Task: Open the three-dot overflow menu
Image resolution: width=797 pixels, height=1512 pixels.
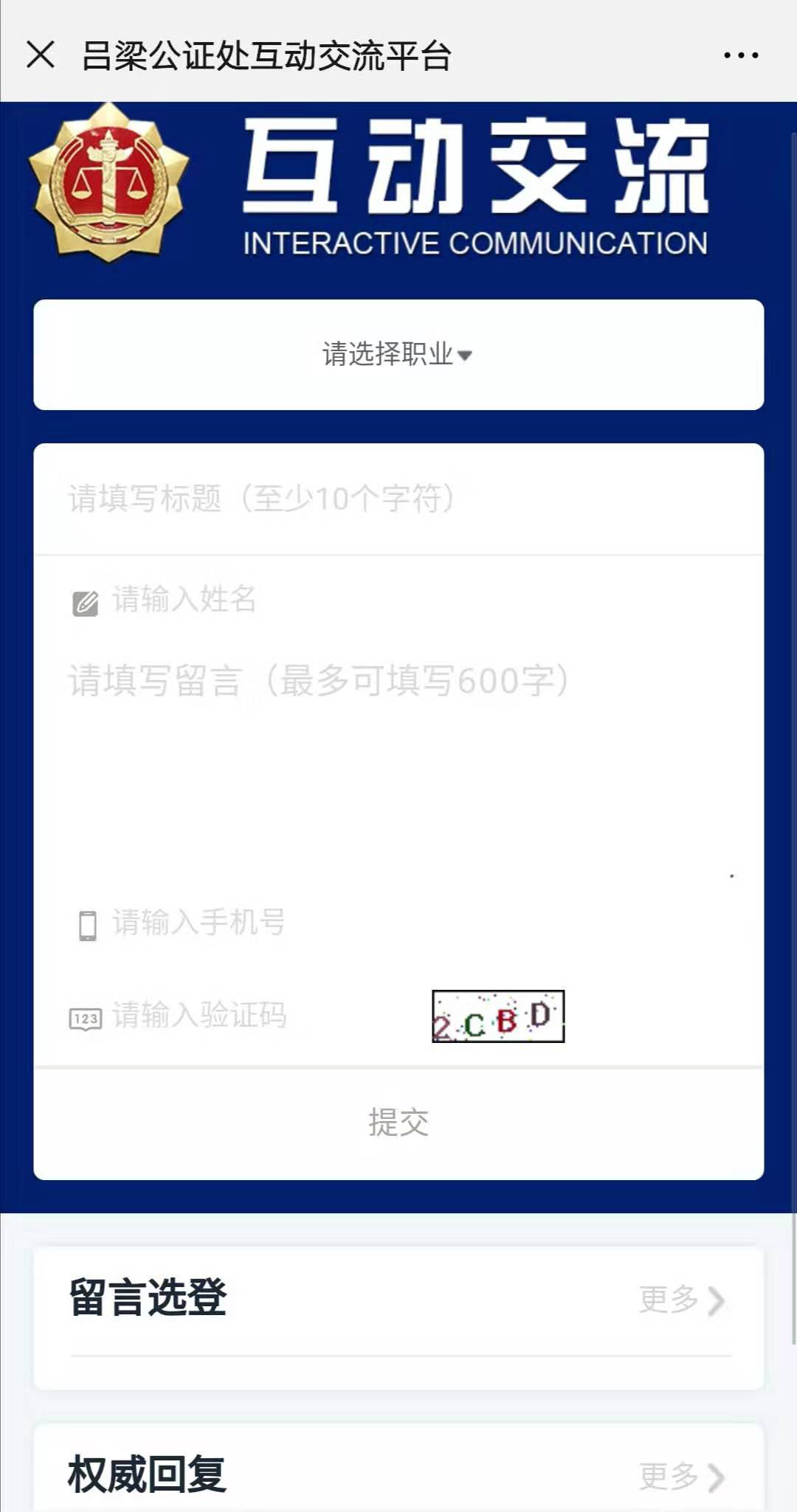Action: point(740,55)
